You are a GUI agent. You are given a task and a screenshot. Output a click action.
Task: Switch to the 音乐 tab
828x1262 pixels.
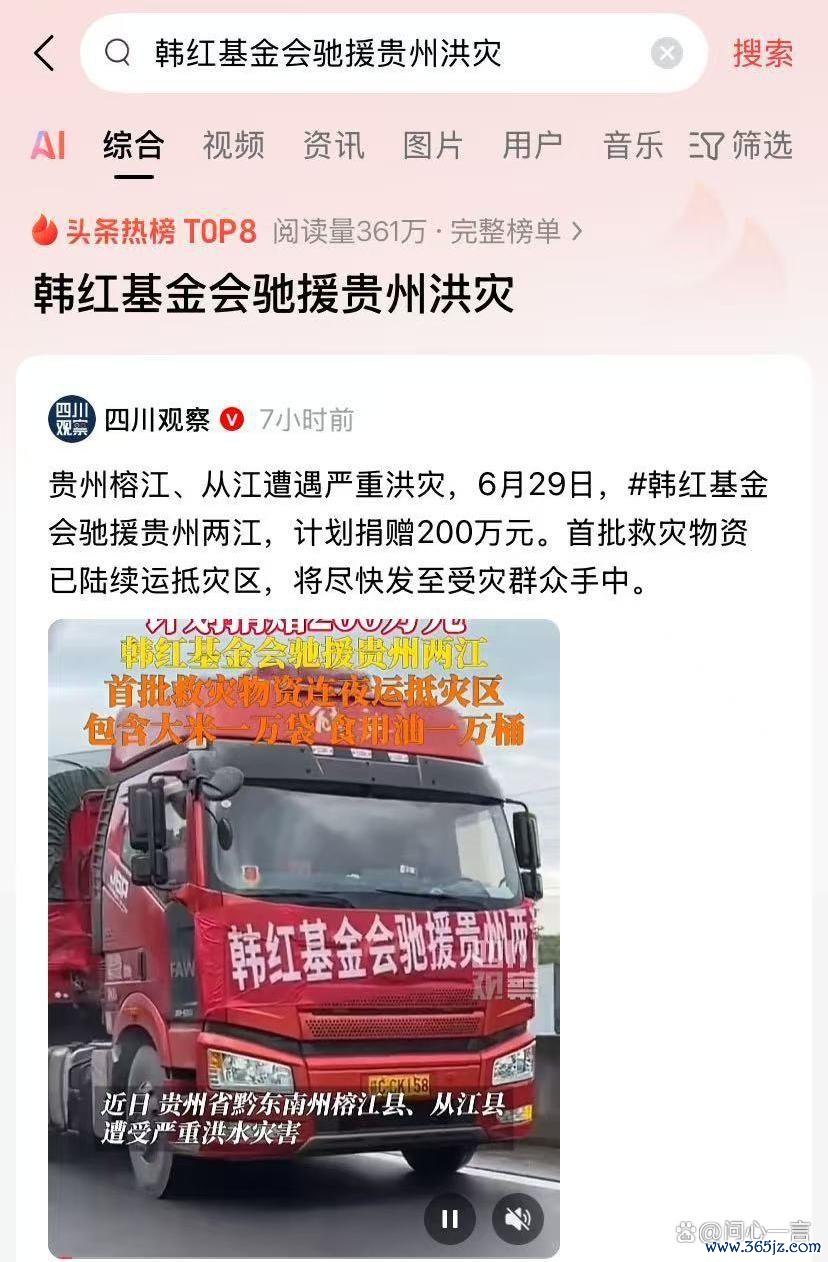(x=633, y=146)
